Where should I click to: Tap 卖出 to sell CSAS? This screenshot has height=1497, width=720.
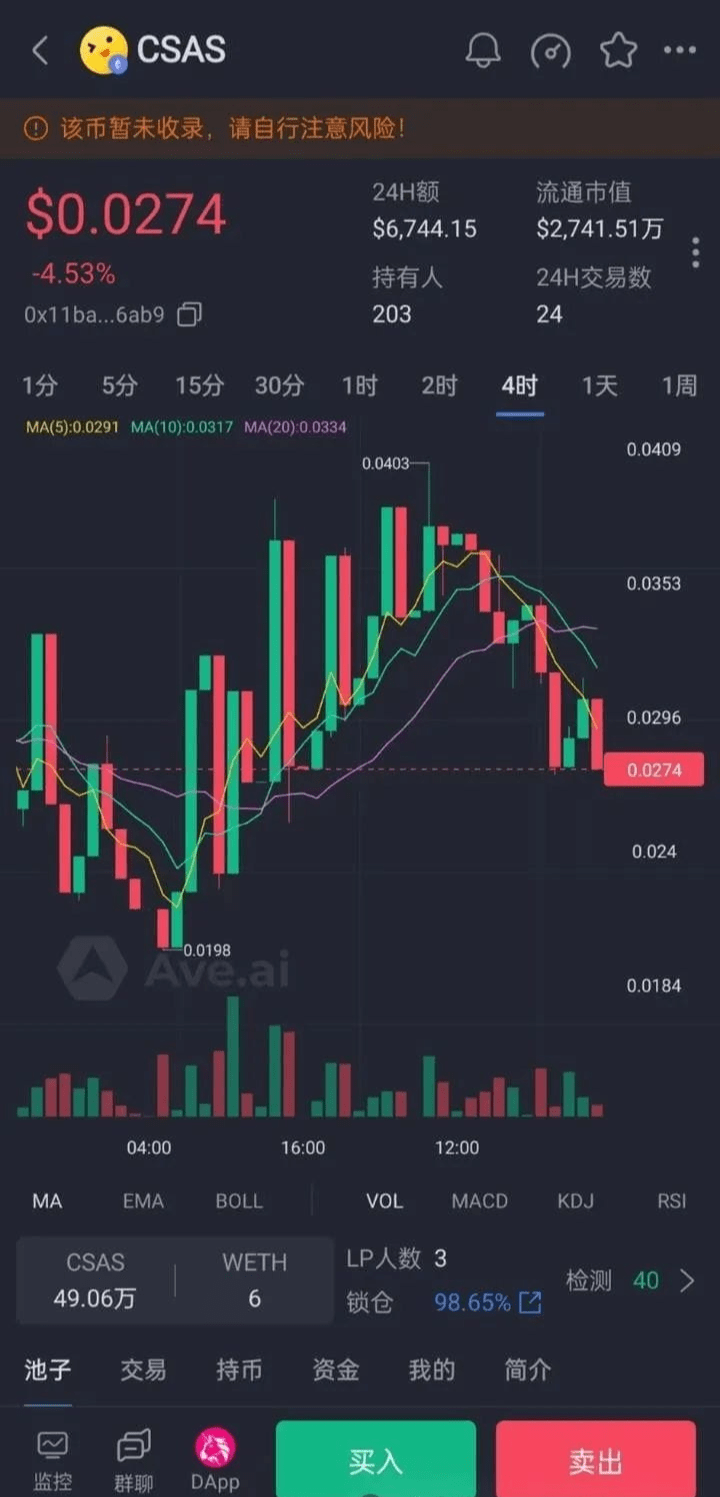596,1461
